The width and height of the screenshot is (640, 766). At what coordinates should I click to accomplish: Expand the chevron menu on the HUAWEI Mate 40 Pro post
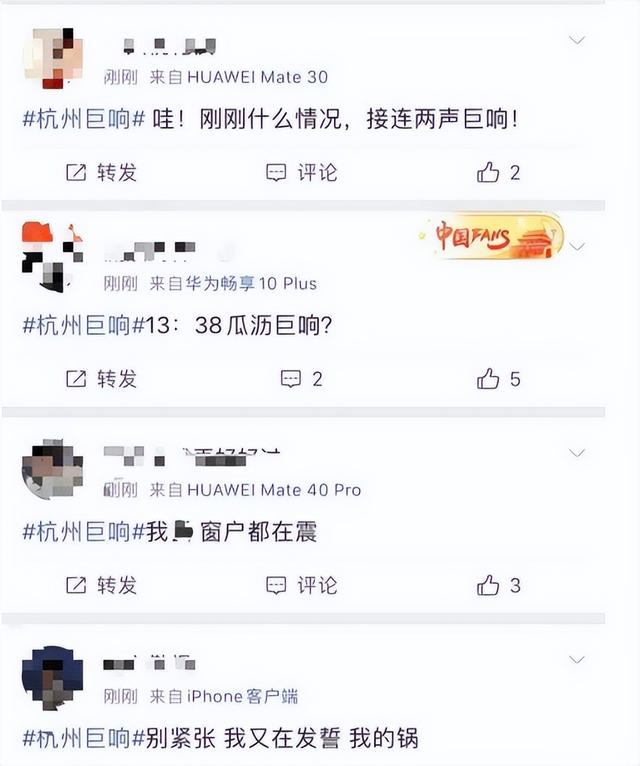[577, 453]
